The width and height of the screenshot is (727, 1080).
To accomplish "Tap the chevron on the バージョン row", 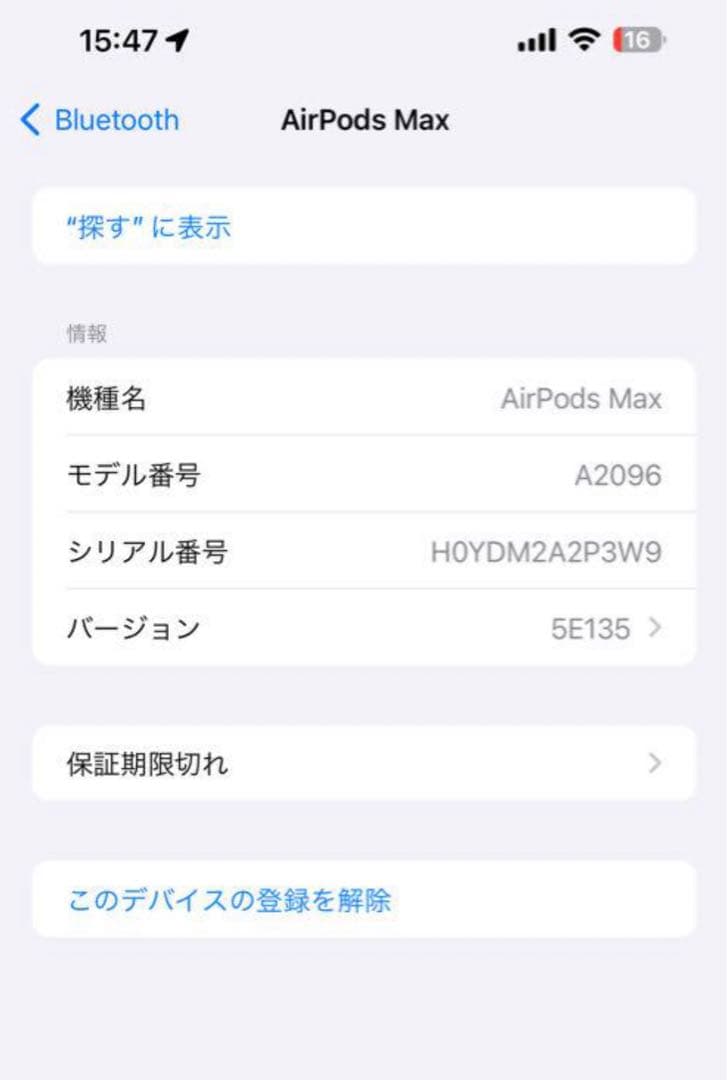I will tap(655, 628).
